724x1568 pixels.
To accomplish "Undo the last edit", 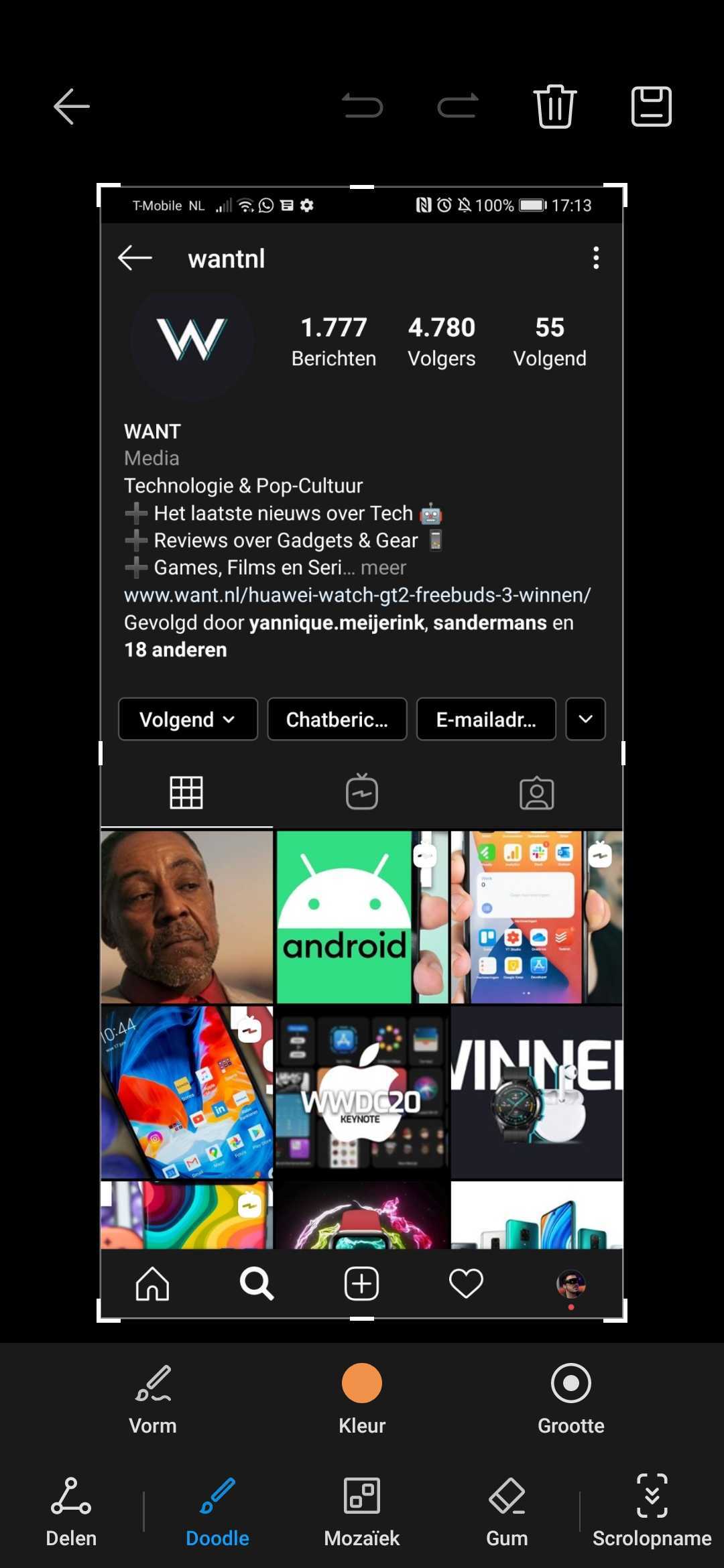I will 362,107.
